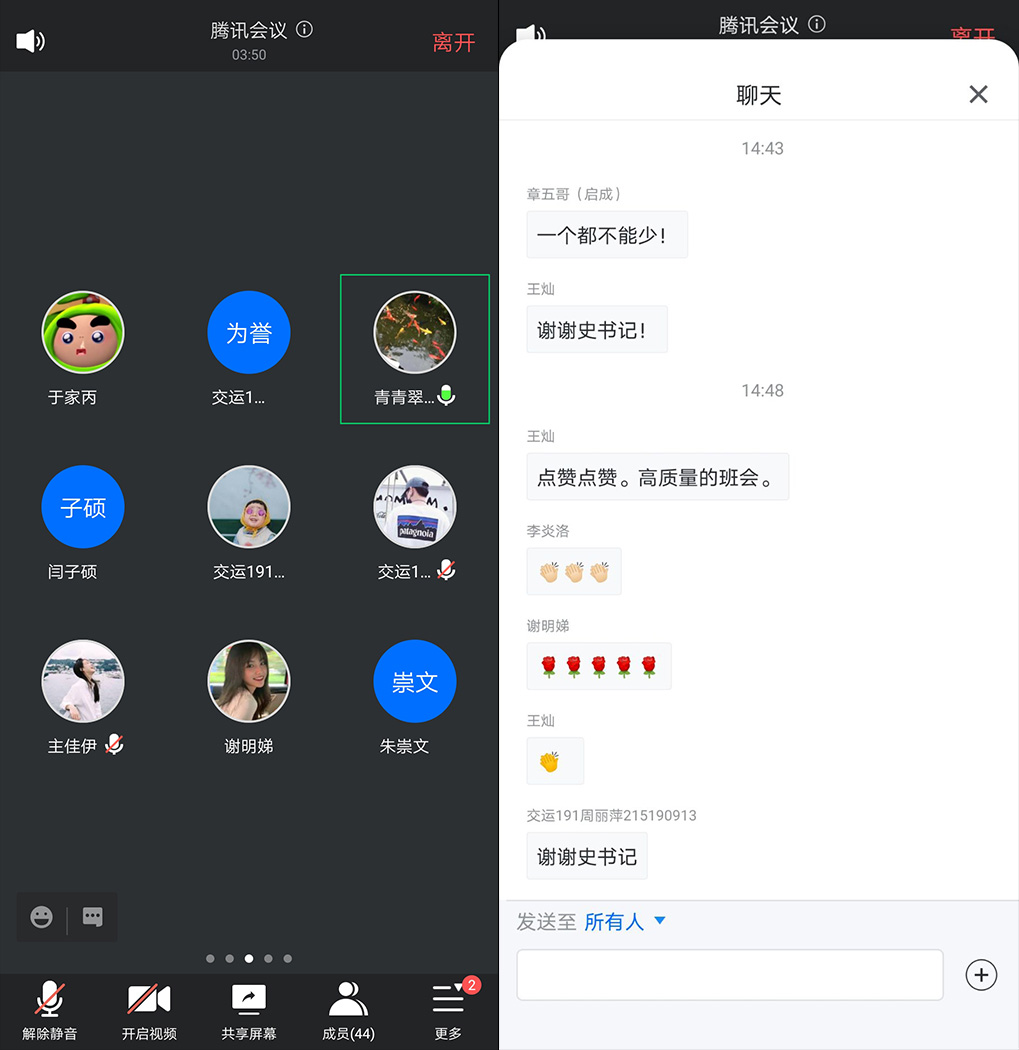The height and width of the screenshot is (1050, 1019).
Task: Open the plus attachment button in chat
Action: pos(981,975)
